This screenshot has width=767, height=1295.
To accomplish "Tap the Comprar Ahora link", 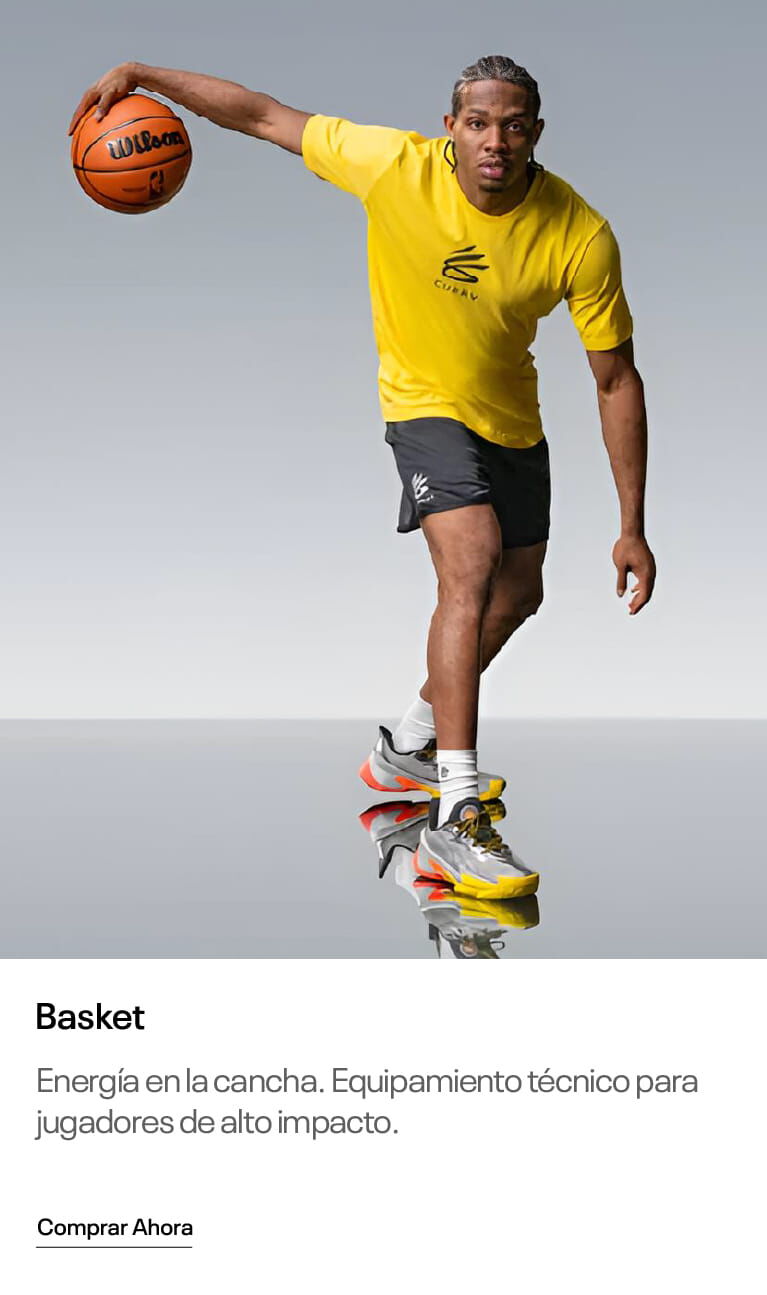I will [114, 1228].
